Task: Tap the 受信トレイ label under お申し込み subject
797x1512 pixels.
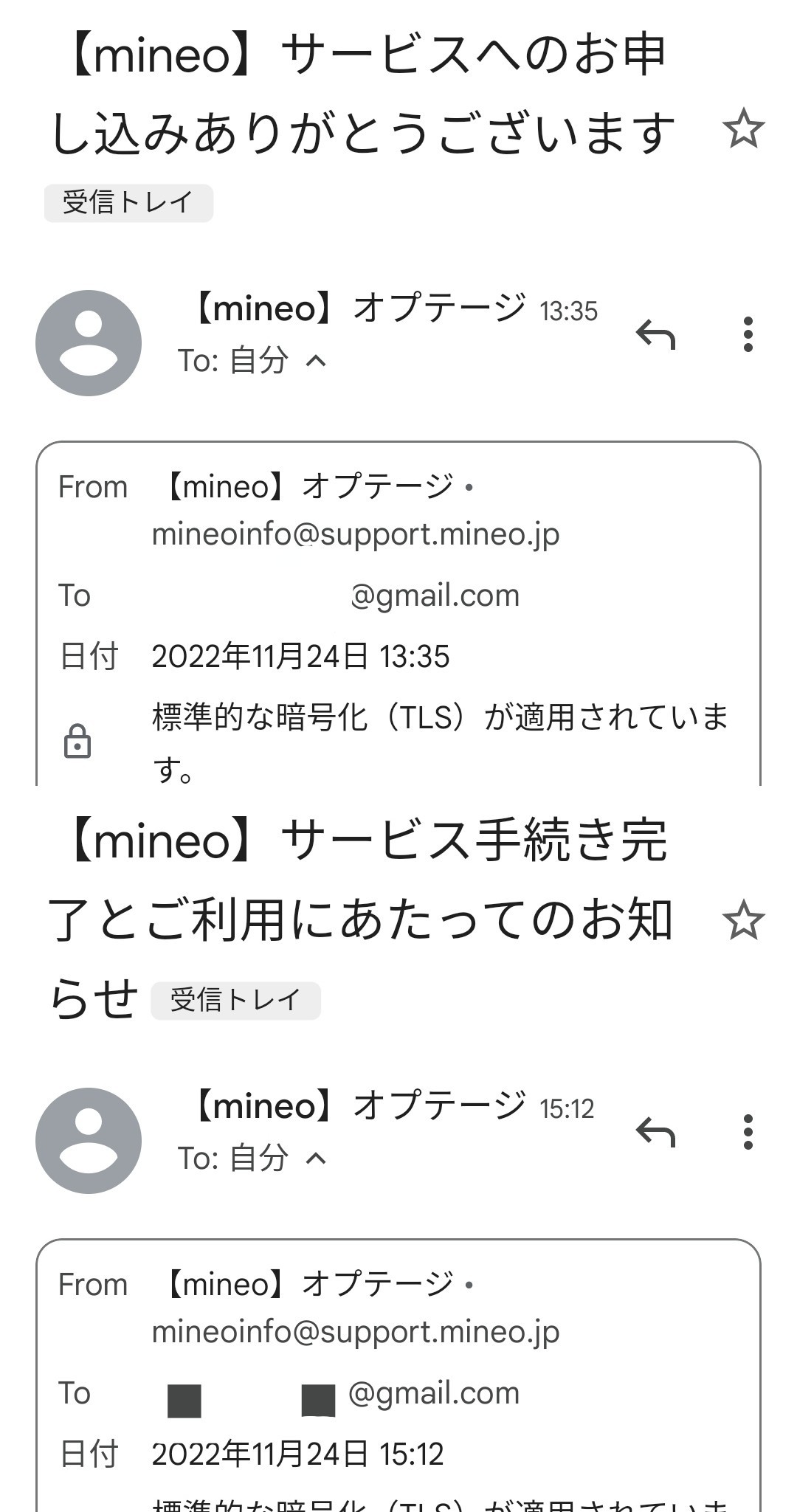Action: click(128, 203)
